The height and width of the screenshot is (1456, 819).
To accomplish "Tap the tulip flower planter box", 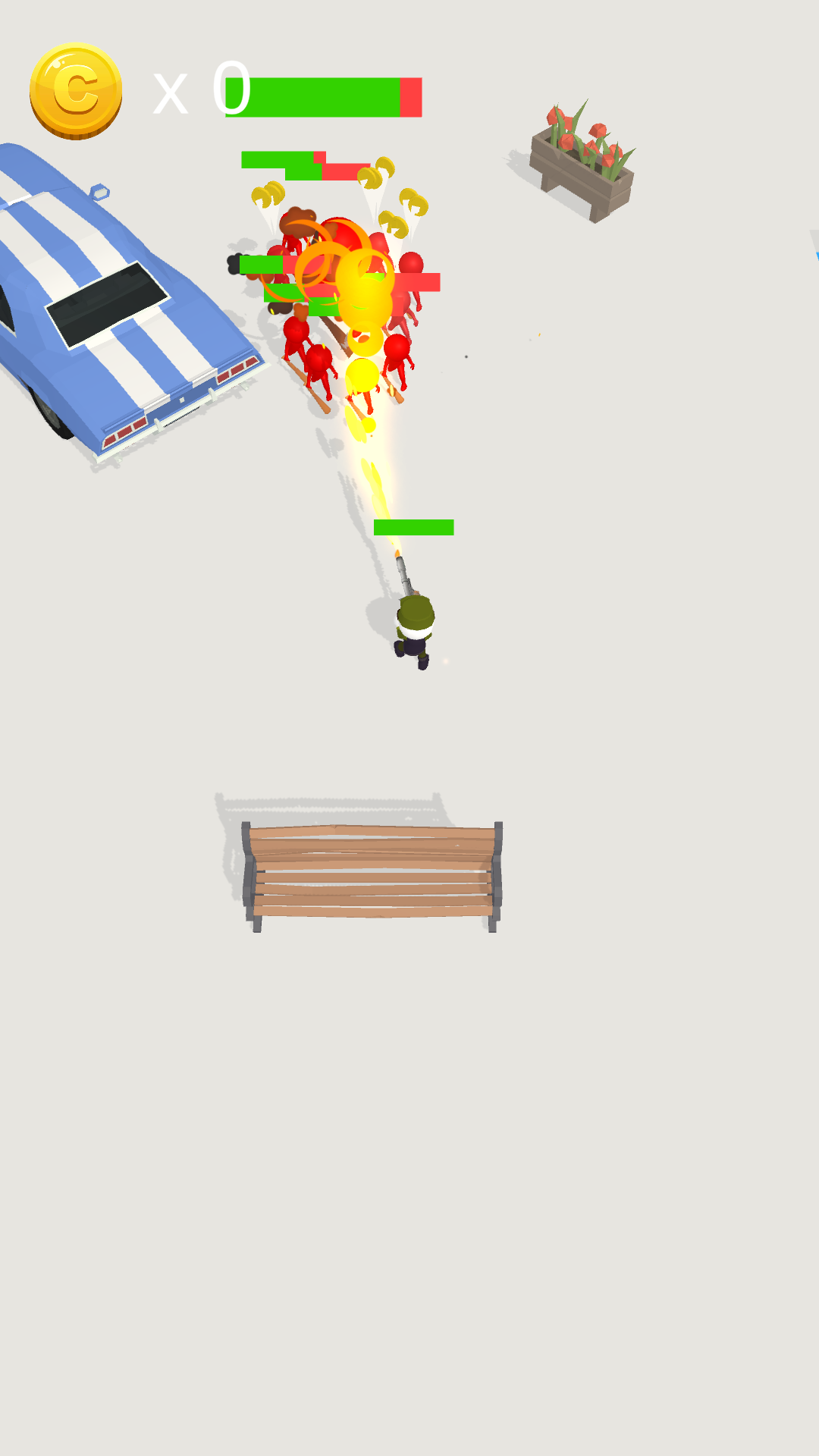I will point(584,159).
